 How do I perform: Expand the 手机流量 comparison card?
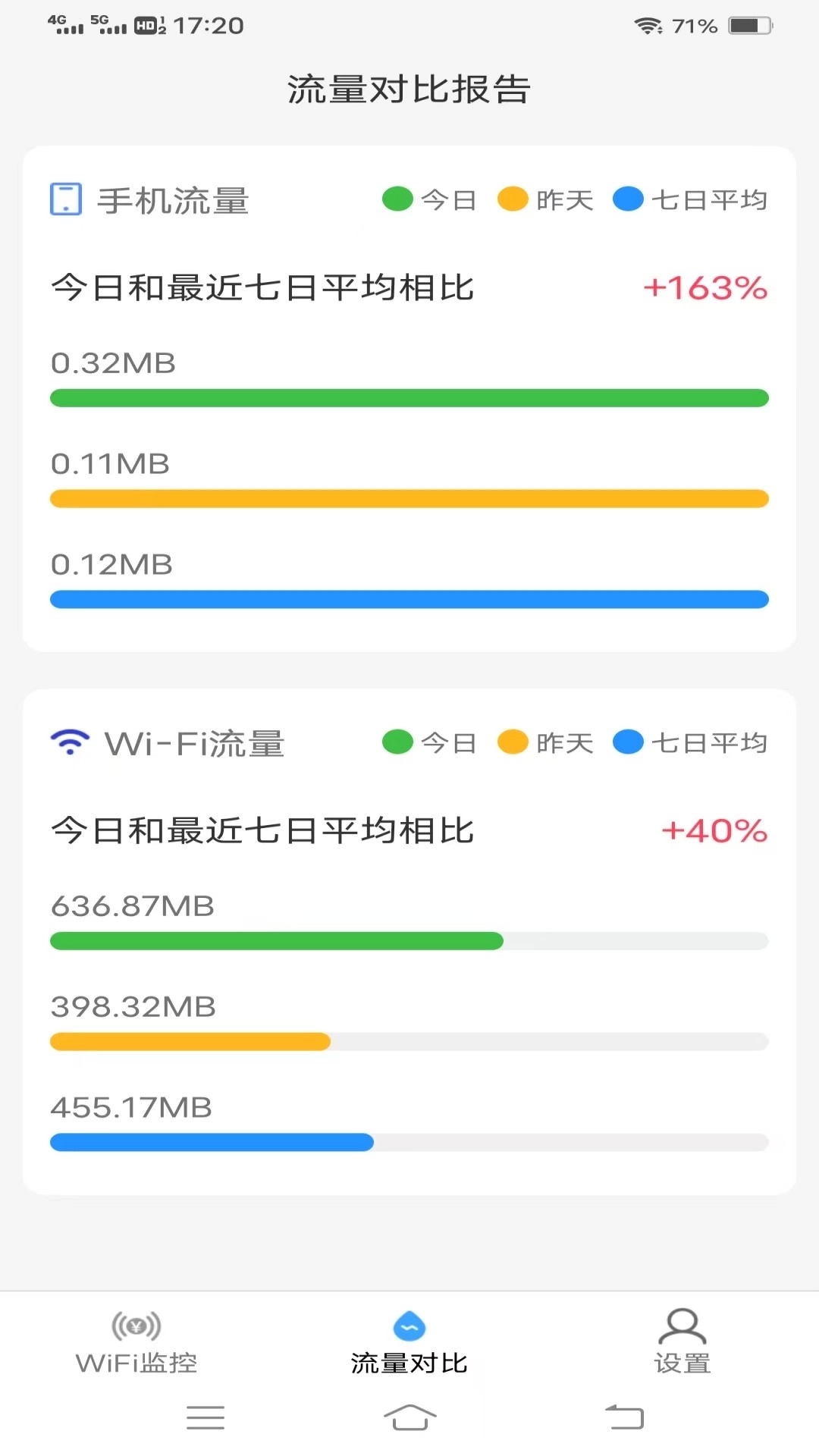pyautogui.click(x=409, y=398)
